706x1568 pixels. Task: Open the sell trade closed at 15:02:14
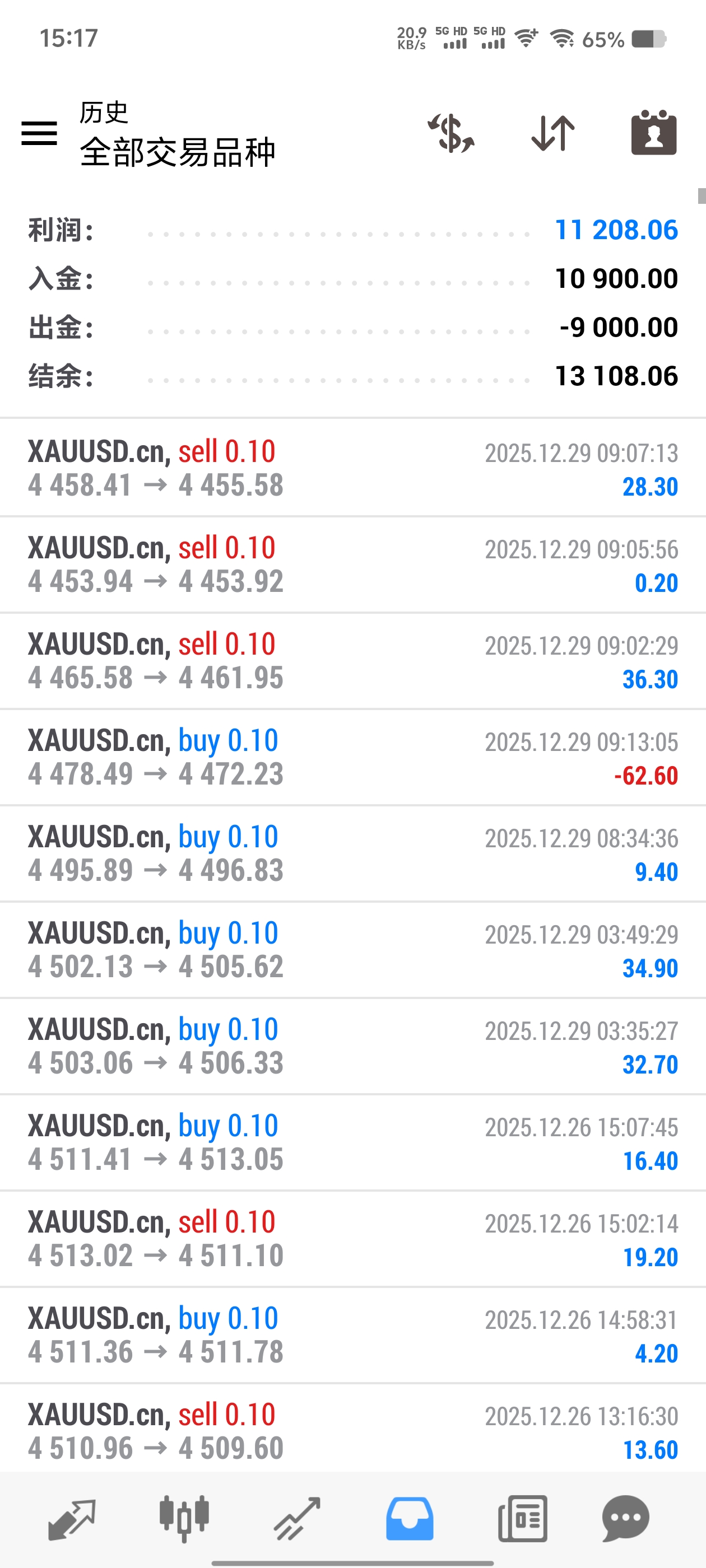coord(352,1239)
